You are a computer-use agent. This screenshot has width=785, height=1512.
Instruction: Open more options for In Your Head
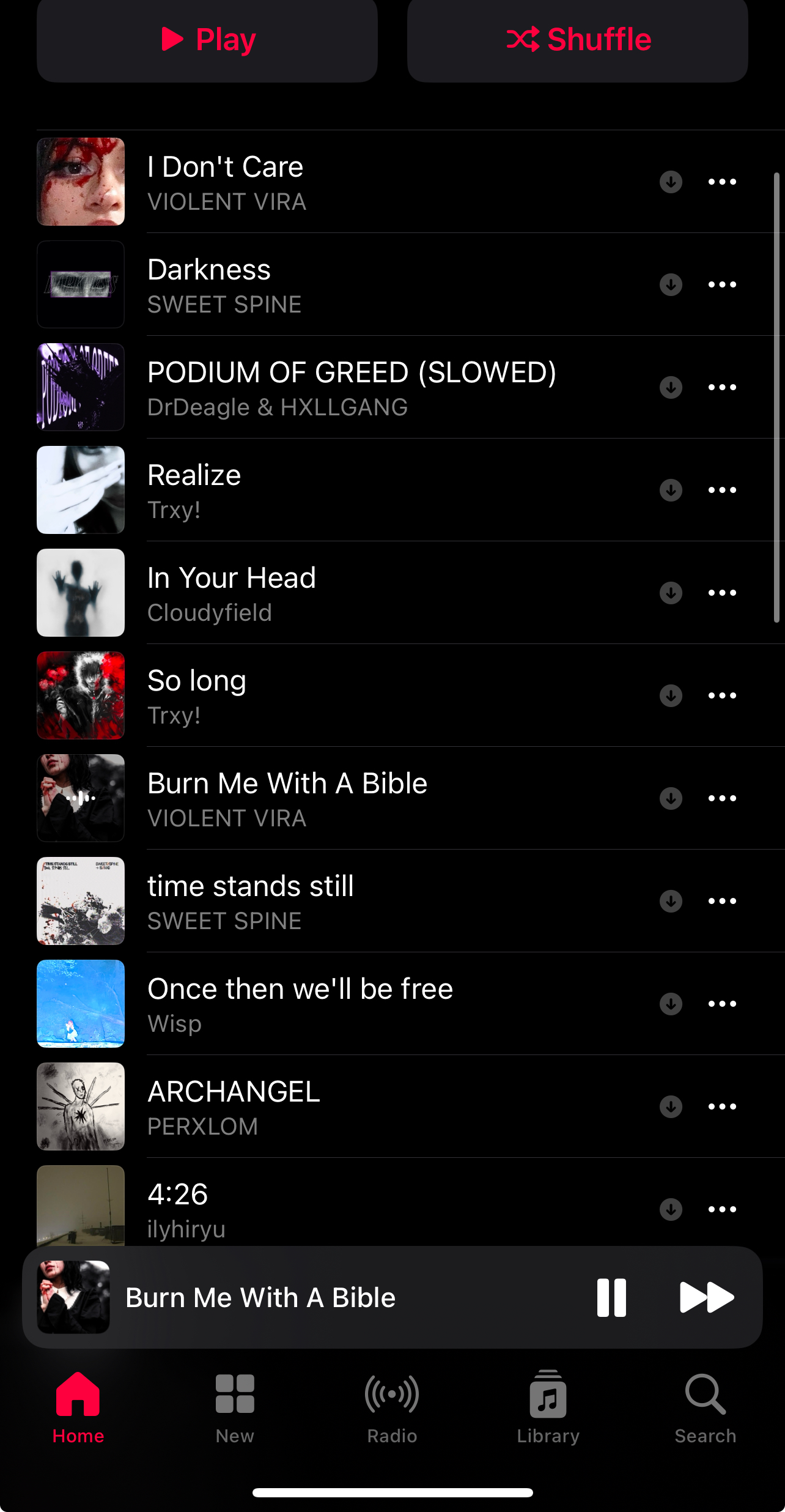point(722,593)
